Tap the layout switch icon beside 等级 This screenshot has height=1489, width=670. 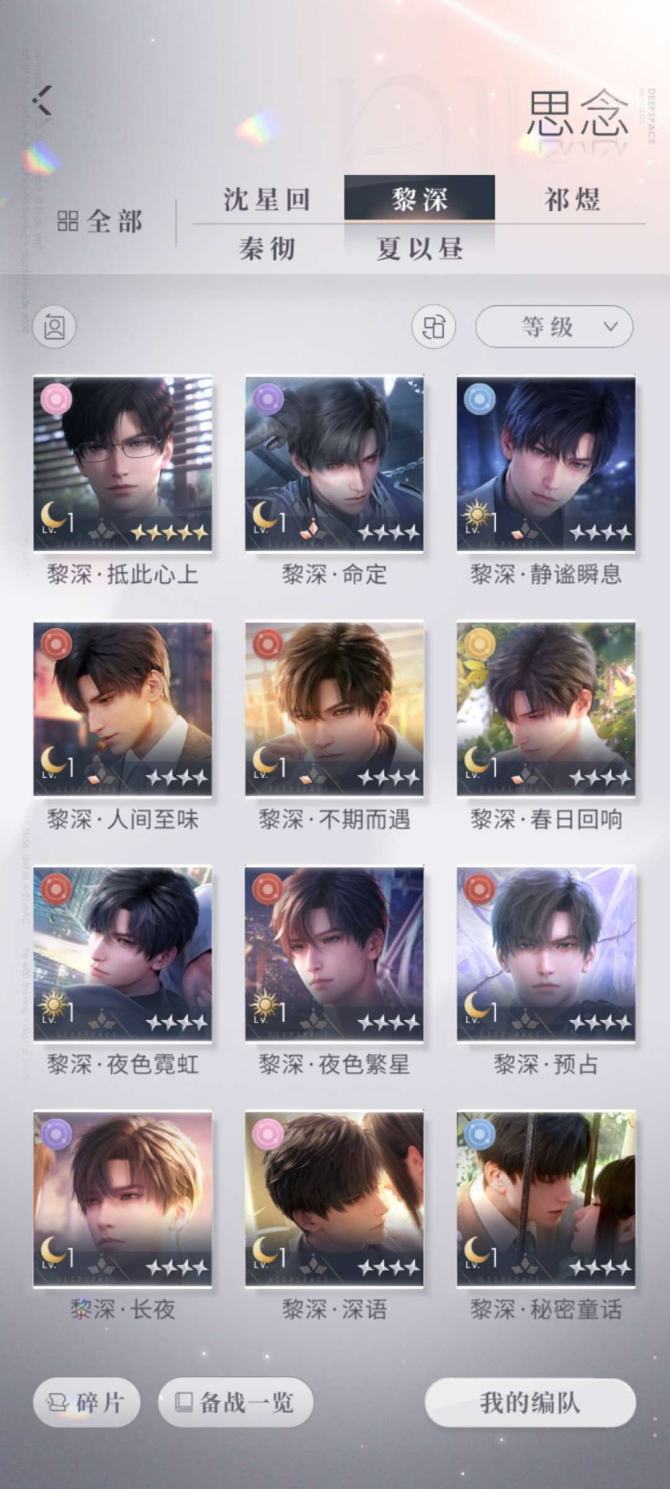tap(433, 327)
